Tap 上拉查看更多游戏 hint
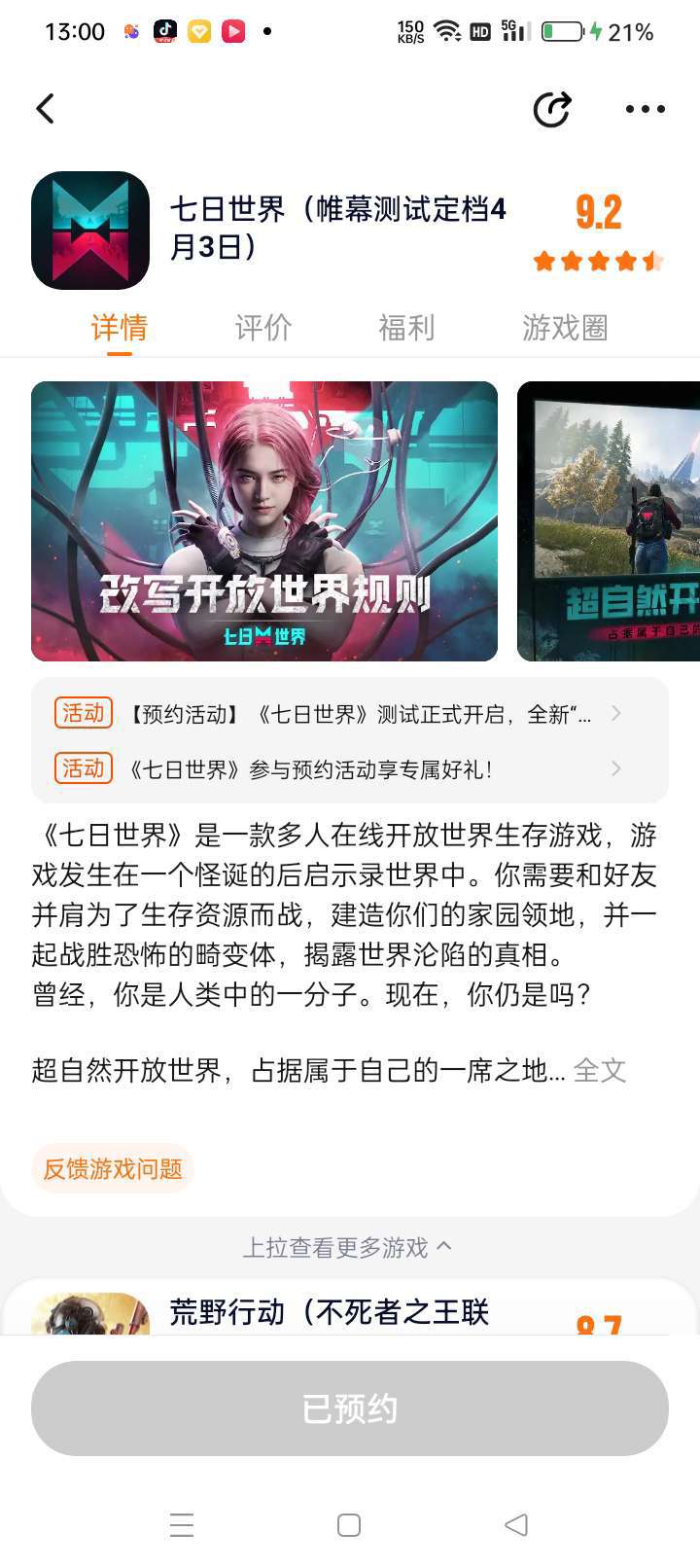The image size is (700, 1568). (347, 1247)
